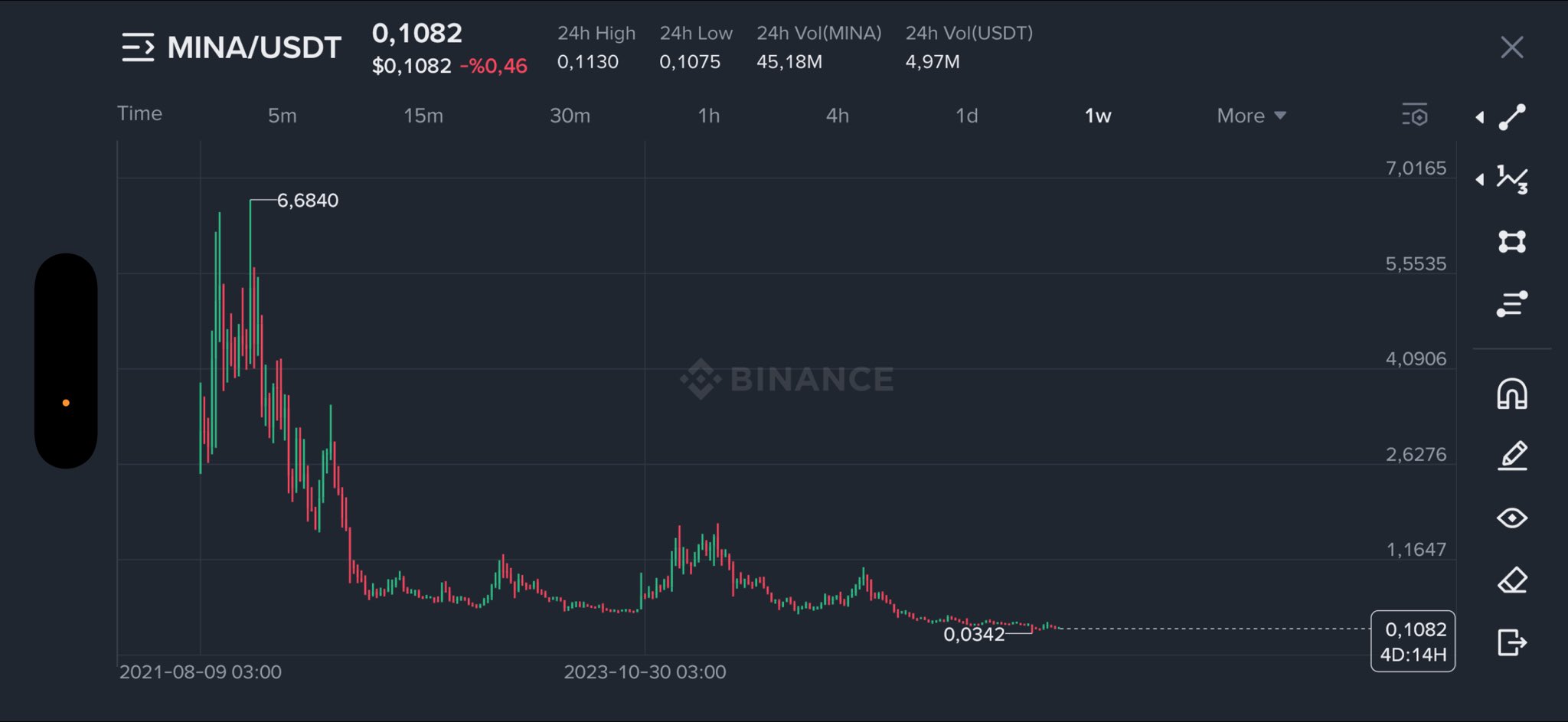Hide or show all drawings
1568x722 pixels.
[x=1512, y=518]
